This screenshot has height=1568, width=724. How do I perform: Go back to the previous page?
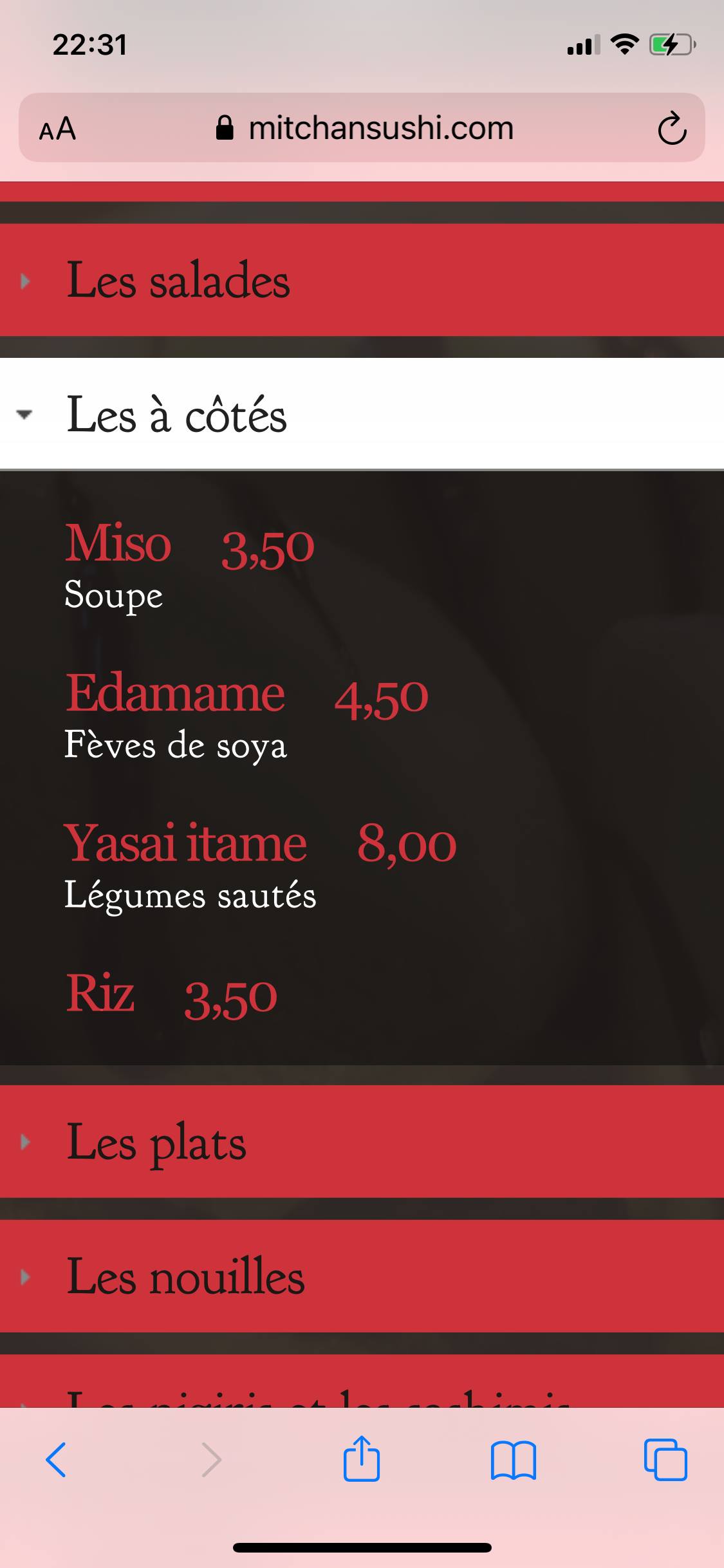click(x=56, y=1460)
